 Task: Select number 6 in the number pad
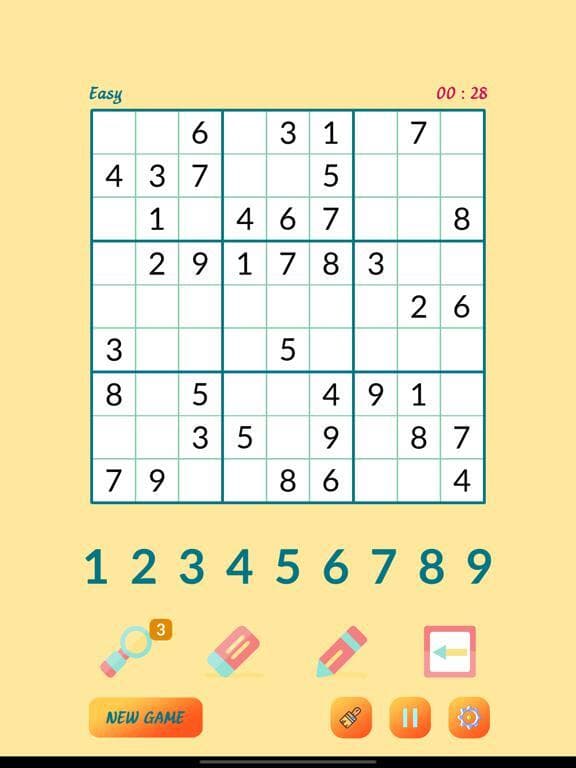(336, 567)
